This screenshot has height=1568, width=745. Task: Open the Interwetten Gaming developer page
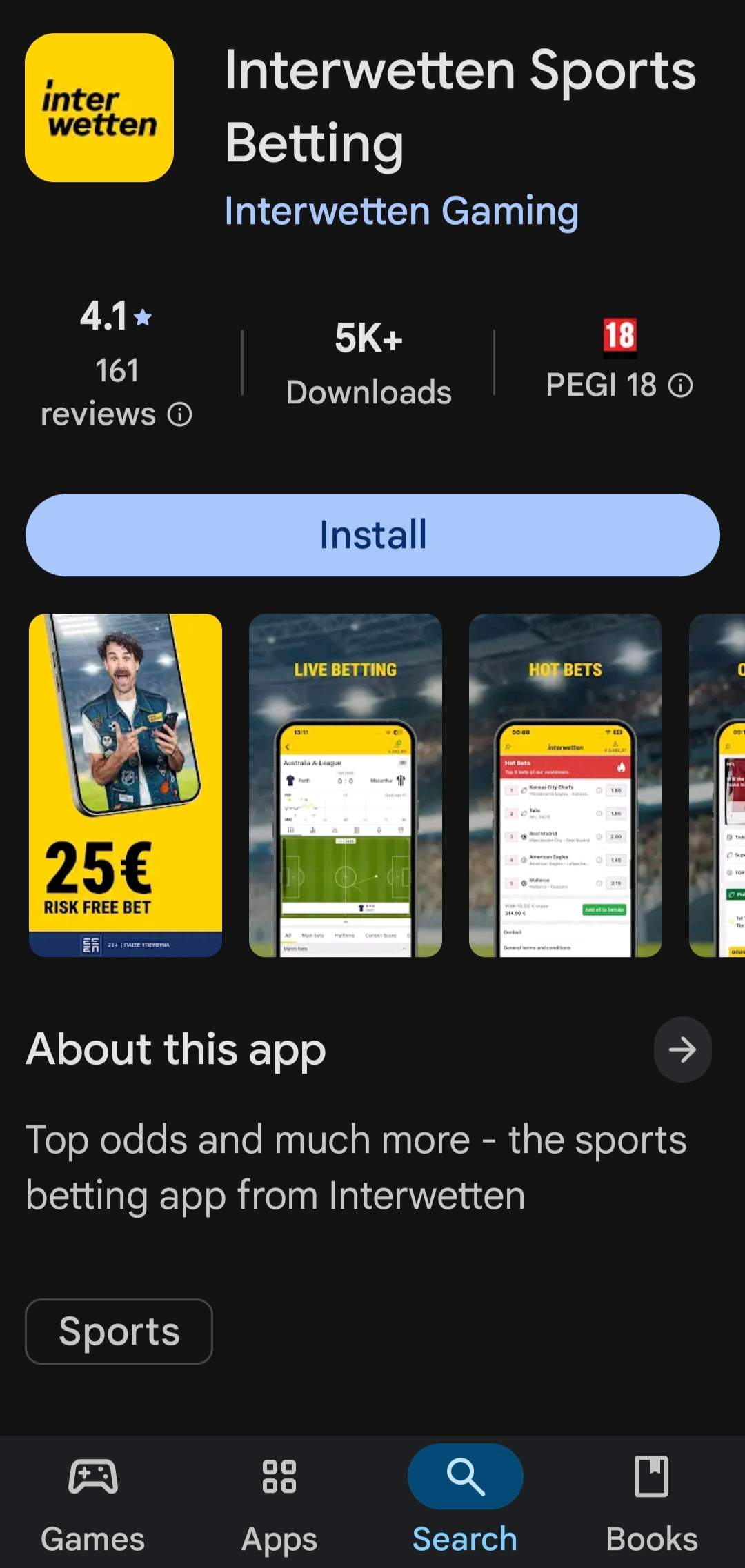pyautogui.click(x=401, y=211)
